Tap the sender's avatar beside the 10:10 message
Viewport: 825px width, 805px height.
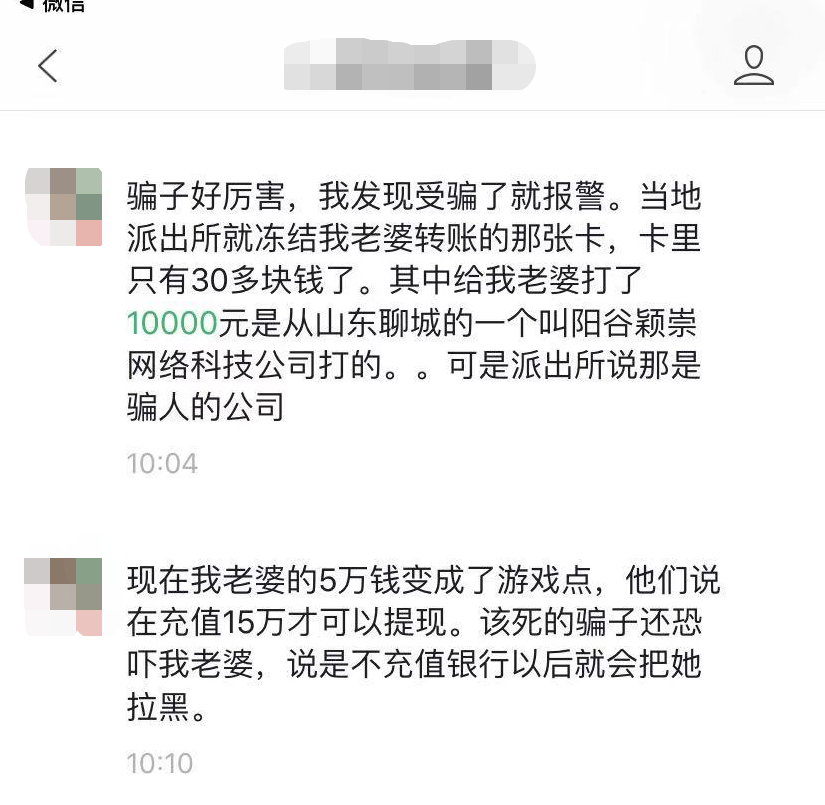click(63, 597)
